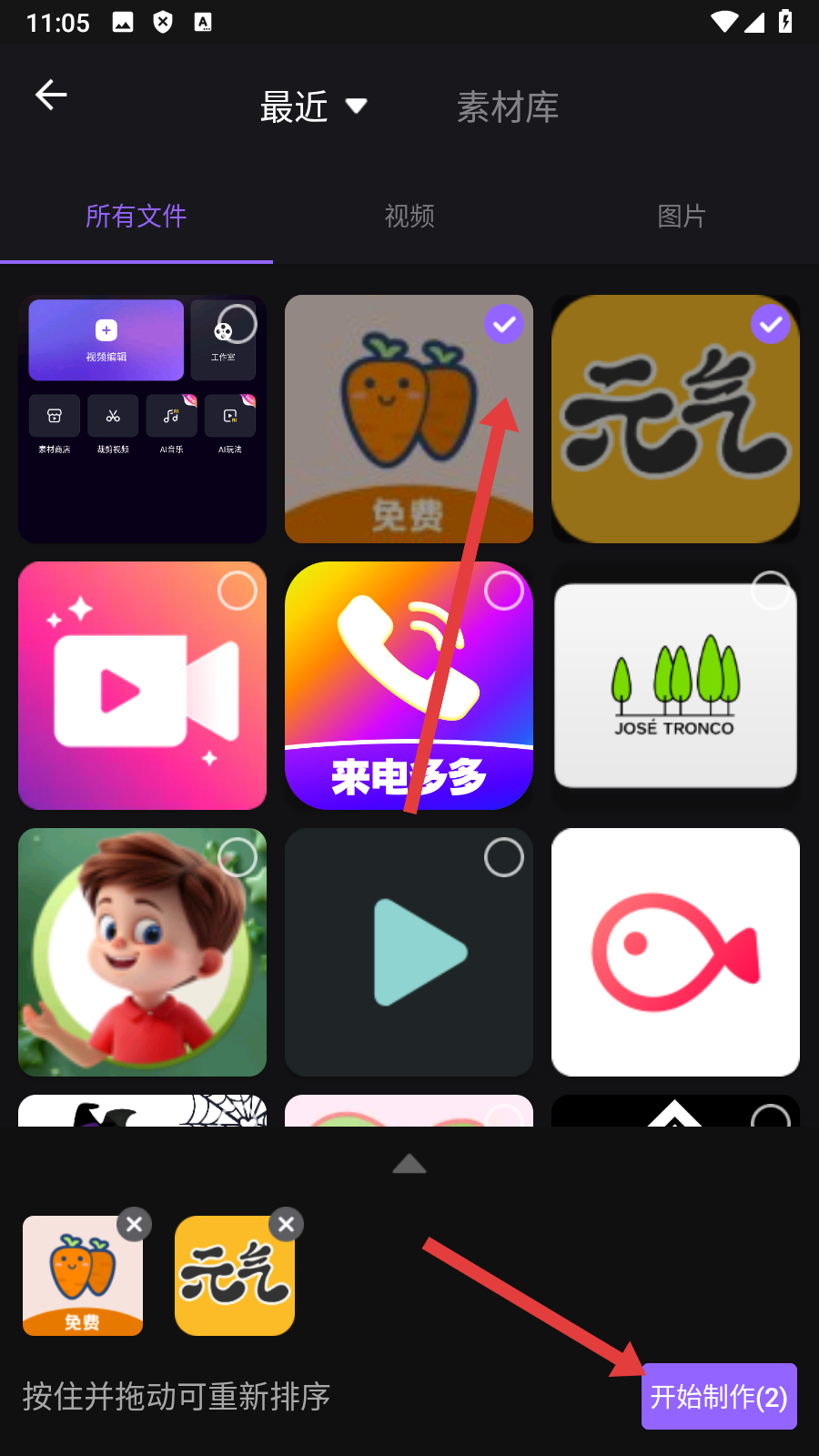Go back with the arrow icon
The height and width of the screenshot is (1456, 819).
tap(51, 95)
